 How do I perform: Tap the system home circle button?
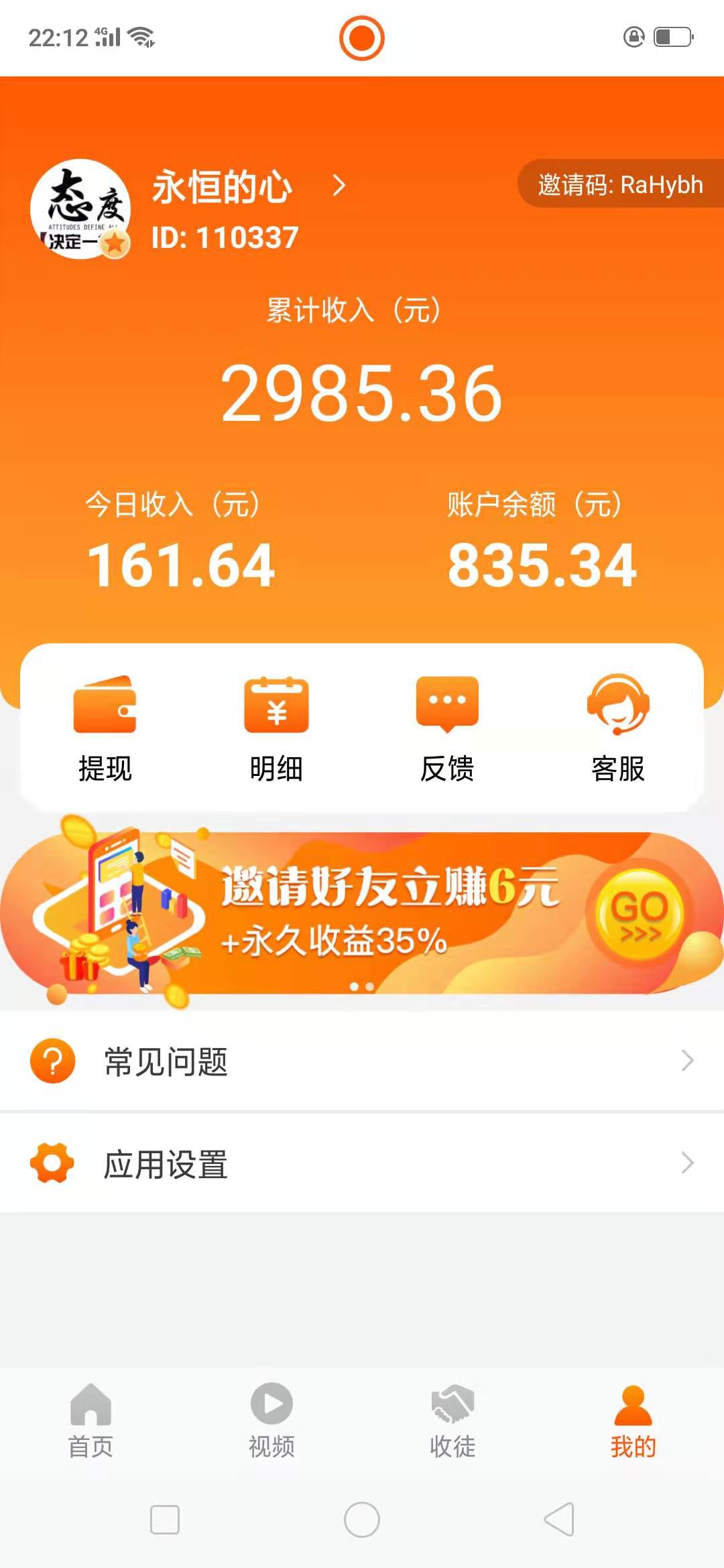362,1519
